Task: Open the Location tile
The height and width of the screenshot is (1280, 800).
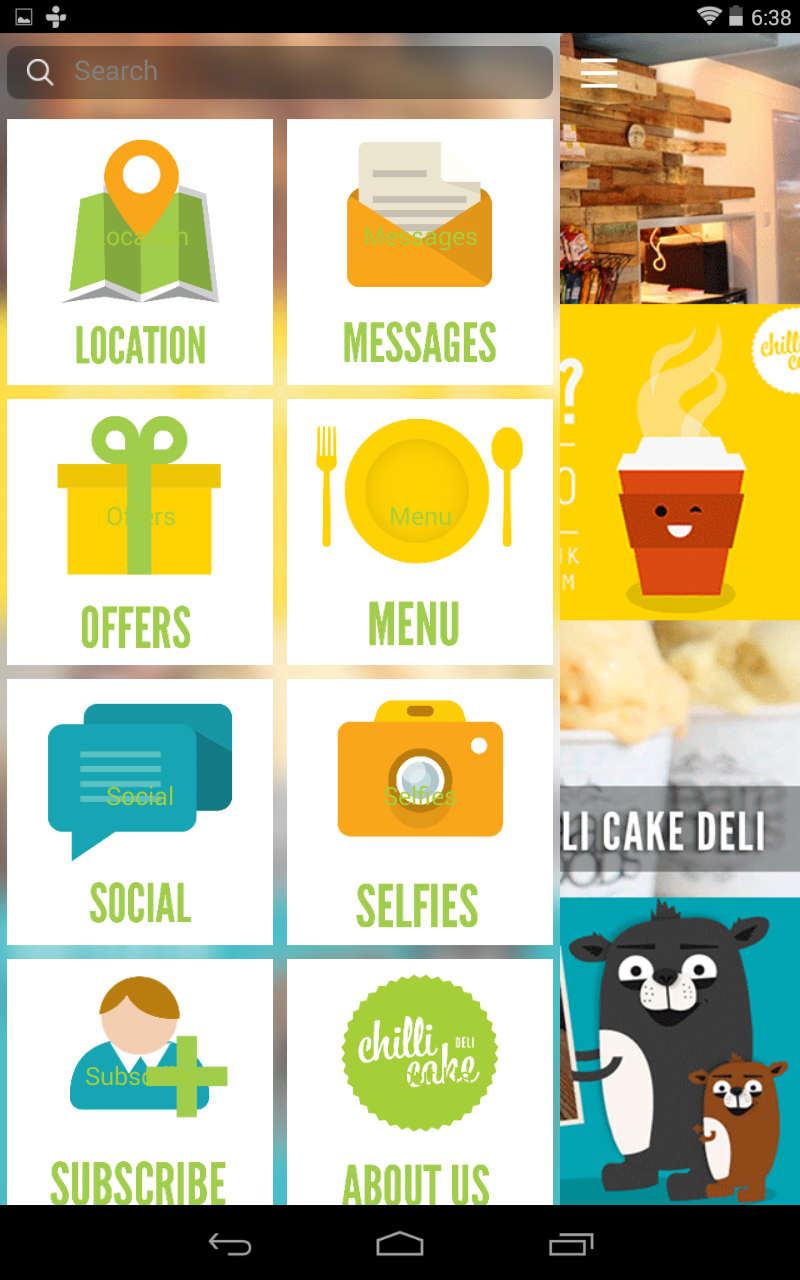Action: [x=140, y=252]
